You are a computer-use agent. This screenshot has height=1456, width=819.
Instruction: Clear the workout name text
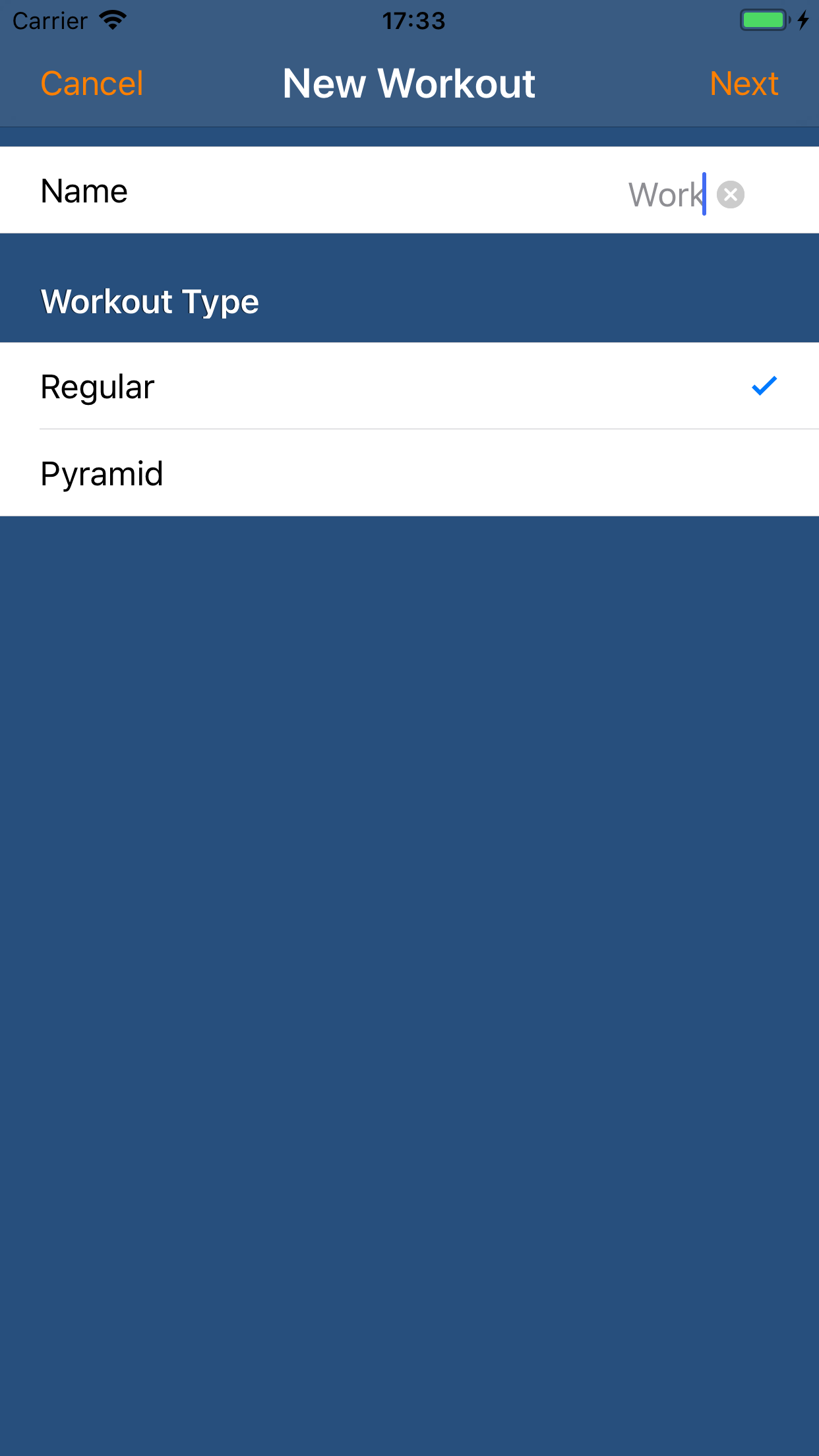click(x=729, y=194)
